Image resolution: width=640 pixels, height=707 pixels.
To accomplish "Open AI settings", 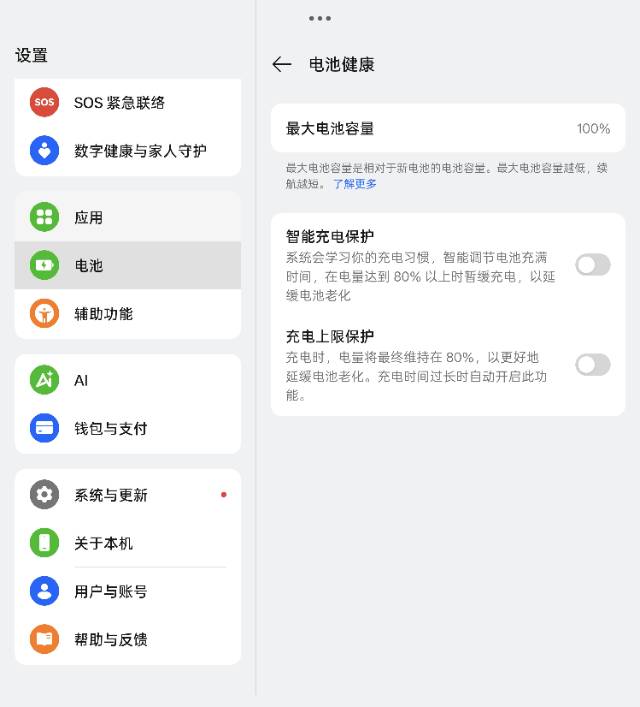I will 127,380.
